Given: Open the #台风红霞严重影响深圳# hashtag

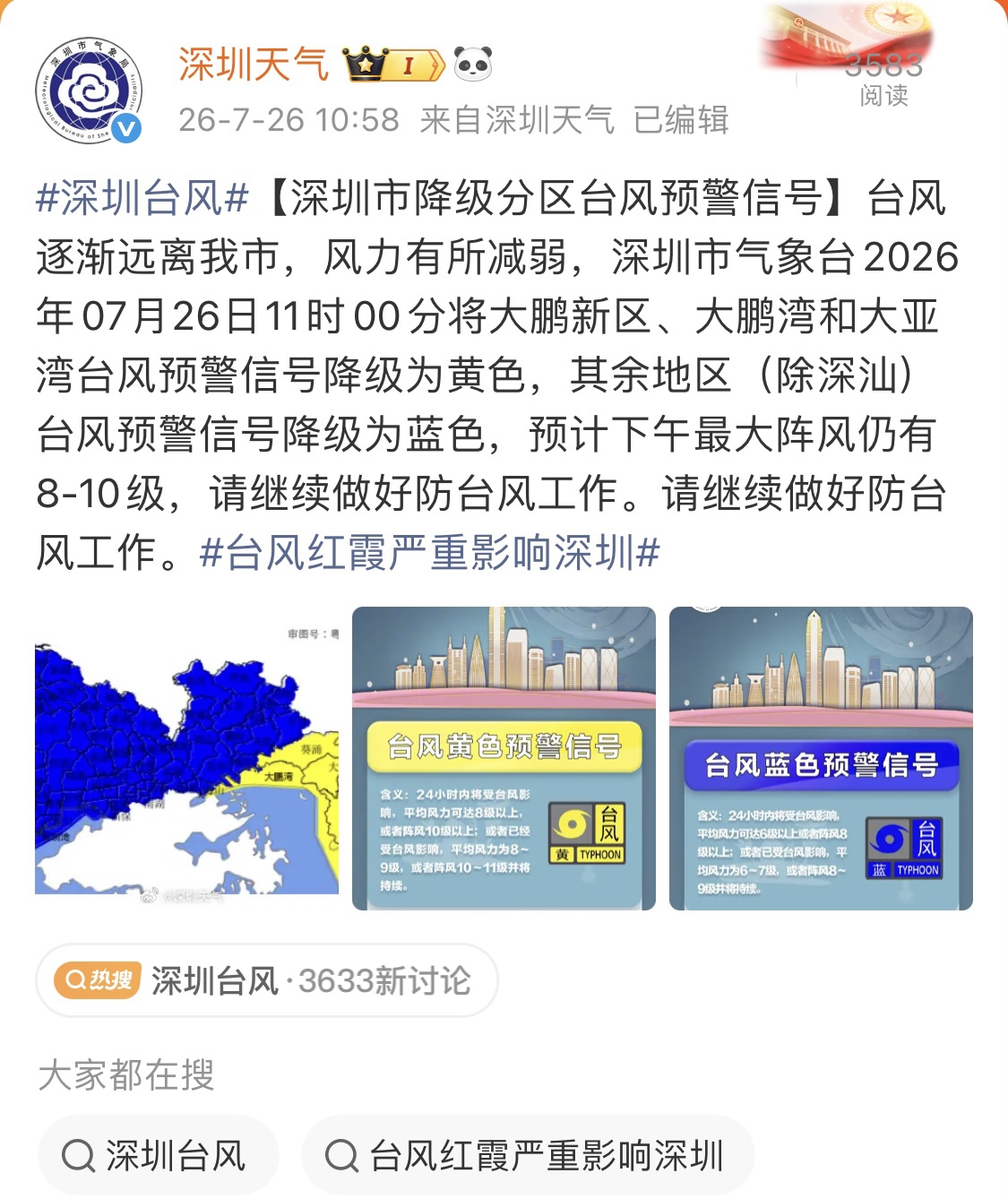Looking at the screenshot, I should coord(430,552).
